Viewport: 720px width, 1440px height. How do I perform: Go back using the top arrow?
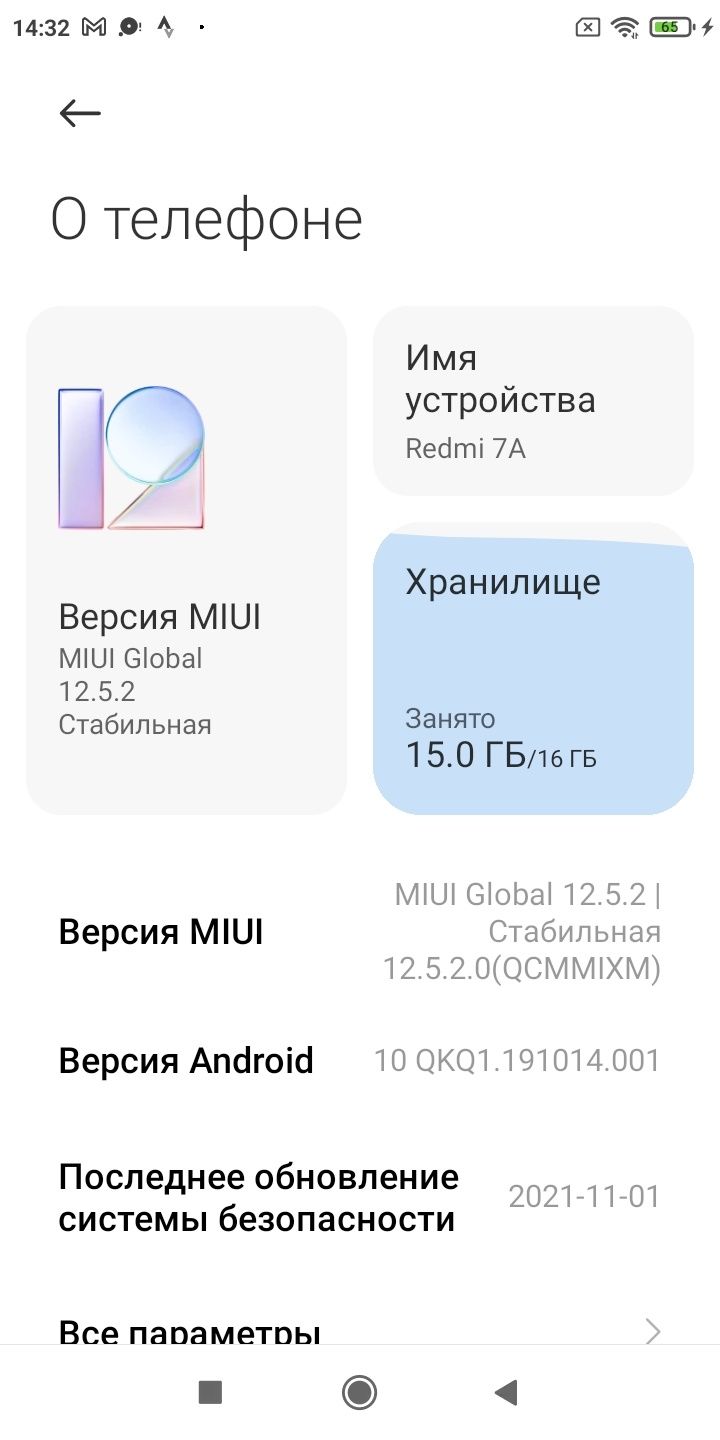tap(80, 113)
